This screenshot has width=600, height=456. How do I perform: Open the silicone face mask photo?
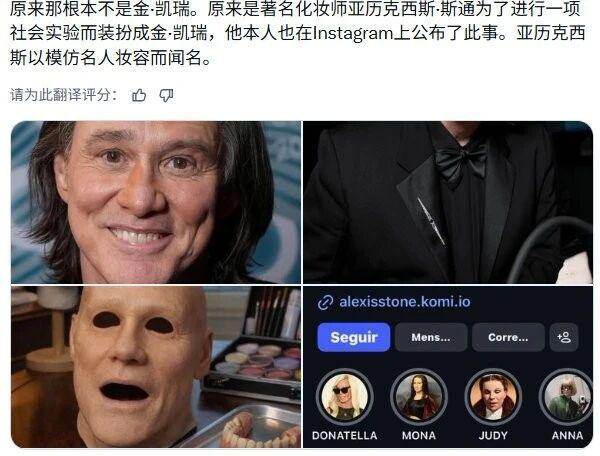point(155,367)
